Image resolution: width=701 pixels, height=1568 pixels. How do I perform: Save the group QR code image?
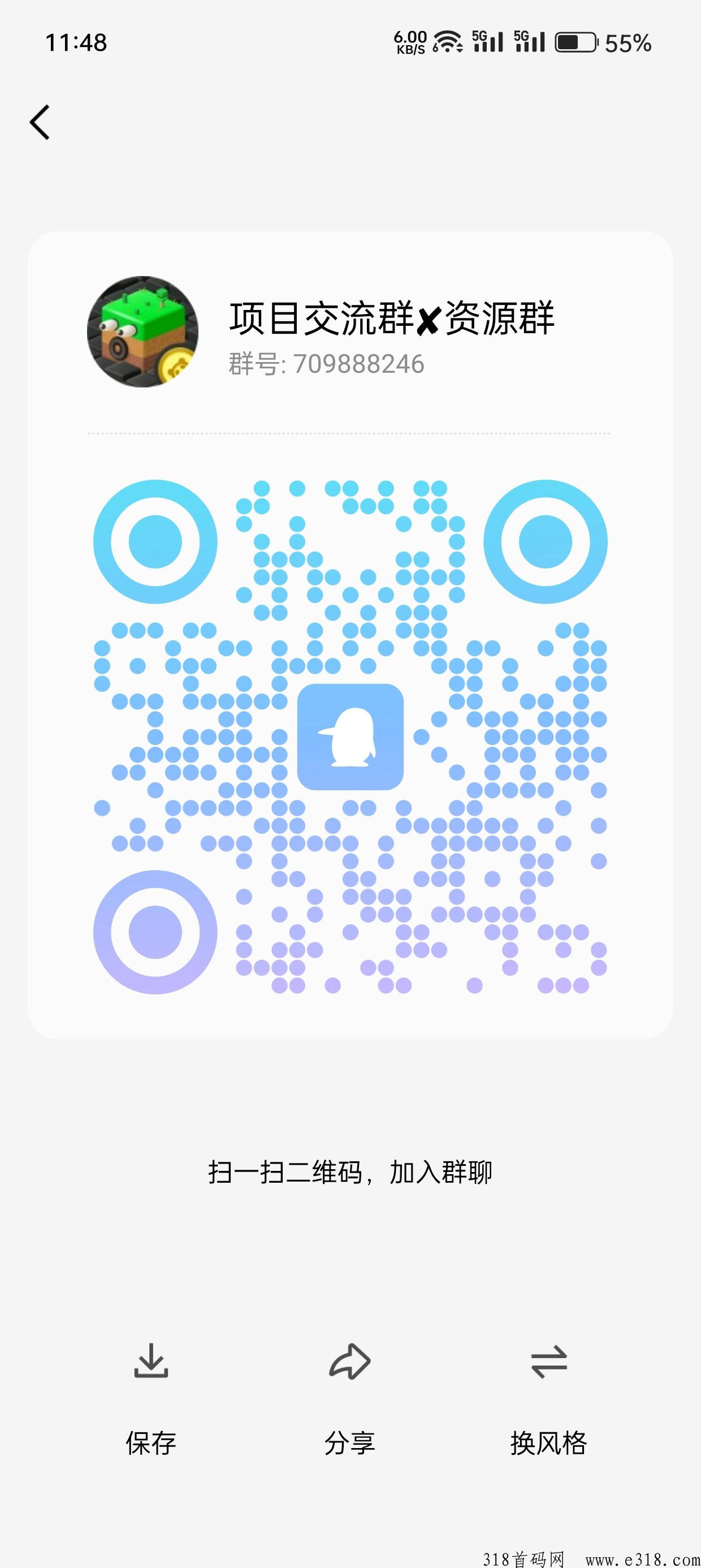click(151, 1399)
